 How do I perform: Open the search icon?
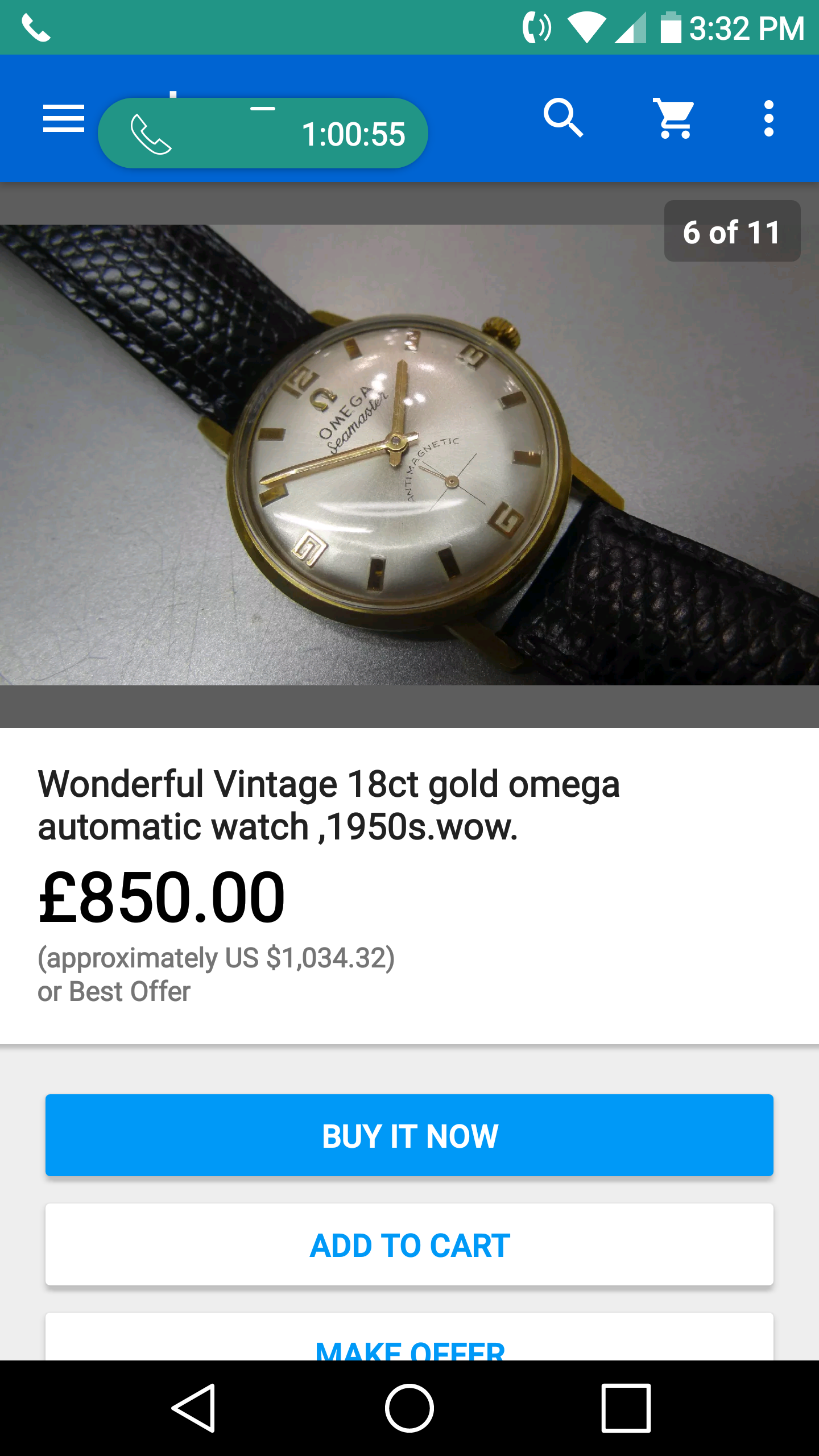(x=562, y=118)
